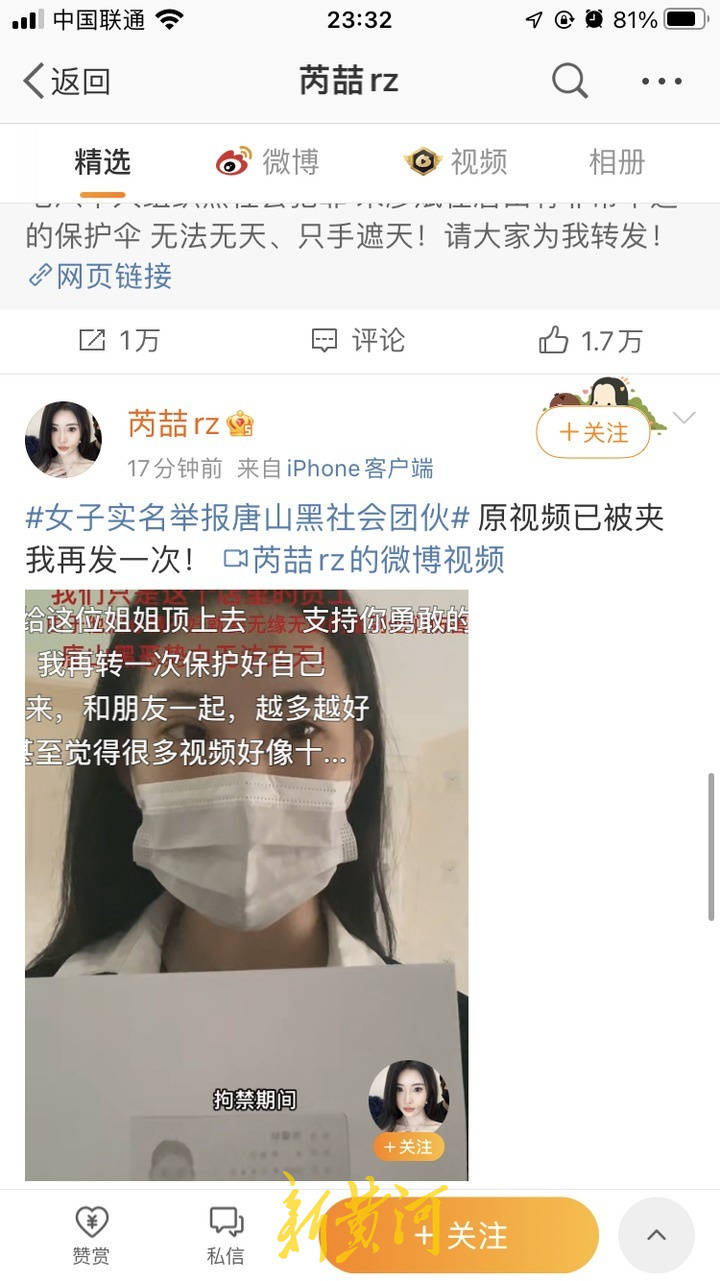Tap 赞赏 to reward the author
Image resolution: width=720 pixels, height=1281 pixels.
tap(91, 1234)
